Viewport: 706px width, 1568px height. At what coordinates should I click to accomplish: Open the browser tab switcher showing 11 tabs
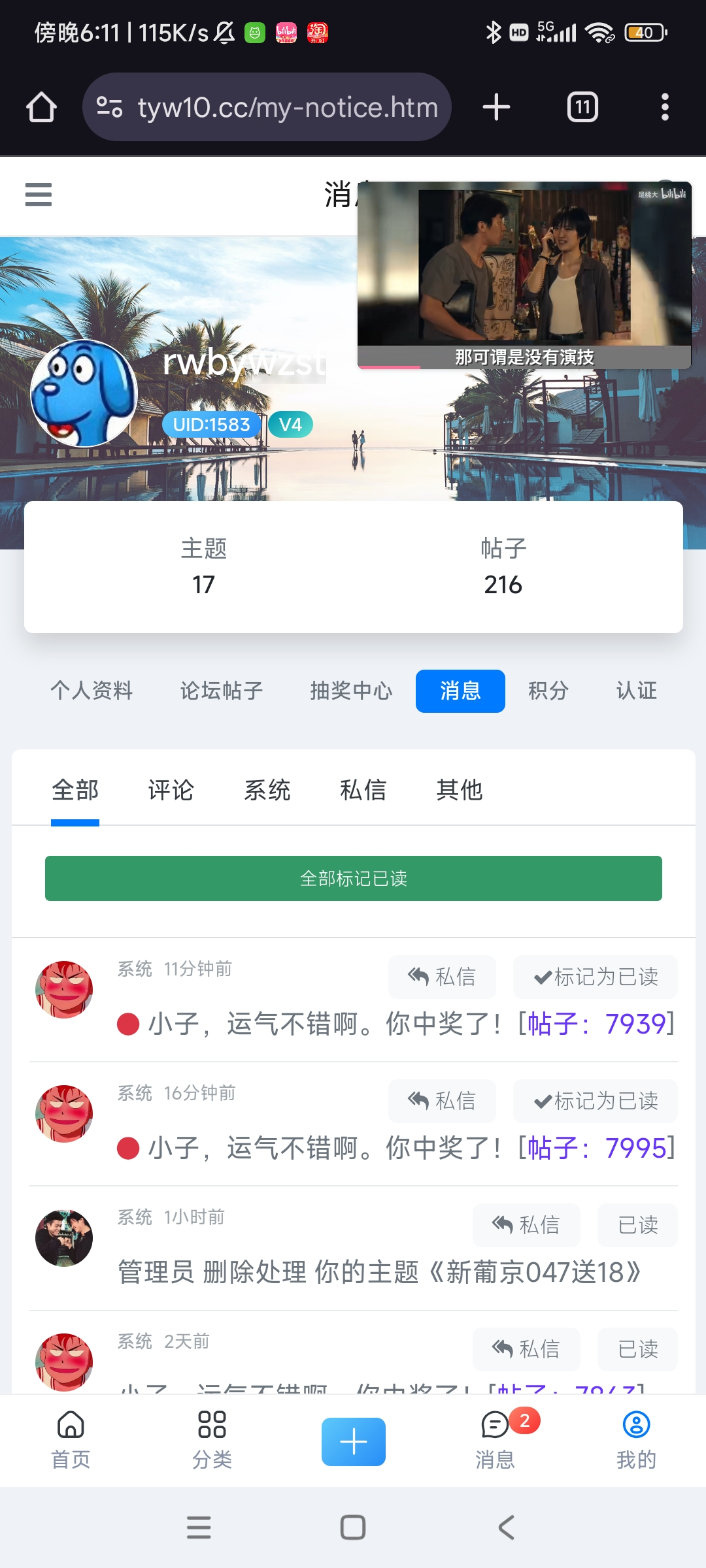pyautogui.click(x=581, y=106)
